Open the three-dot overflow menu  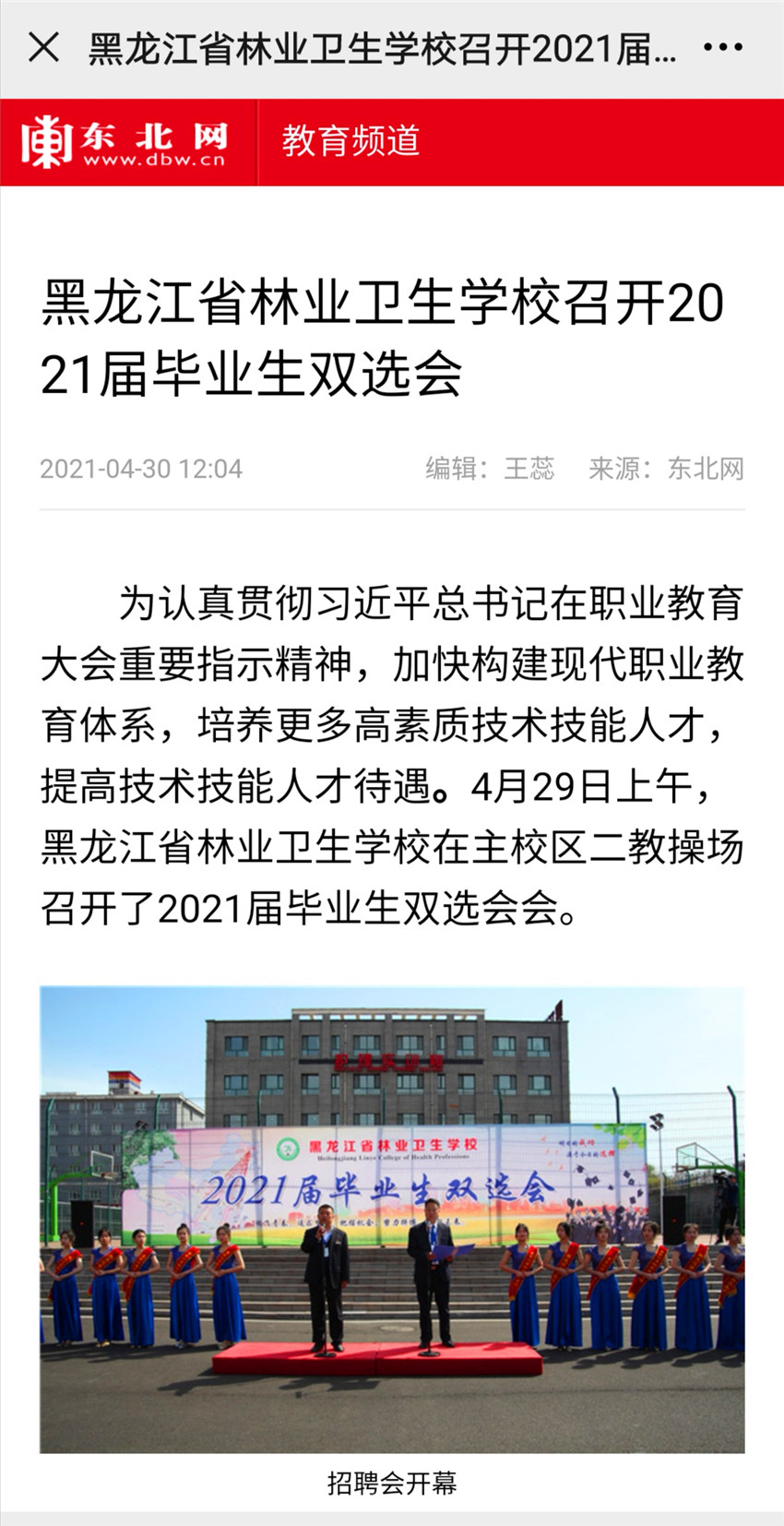click(722, 47)
